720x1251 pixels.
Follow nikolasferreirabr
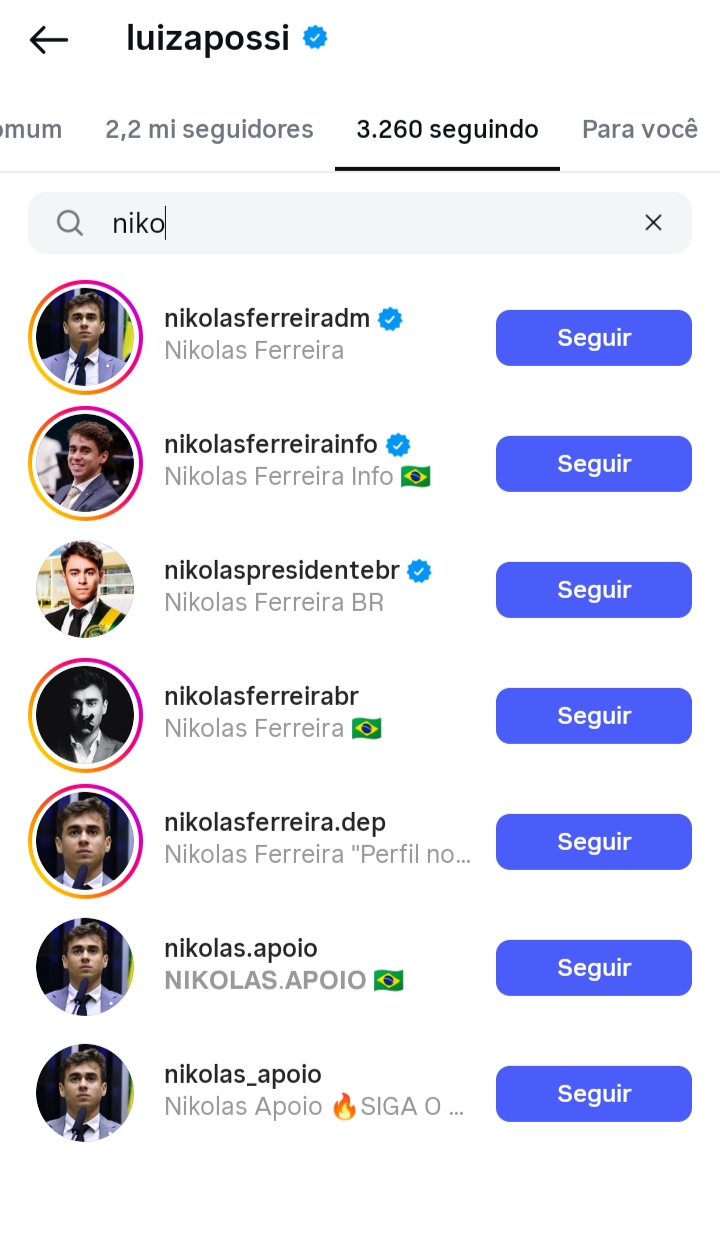(593, 716)
